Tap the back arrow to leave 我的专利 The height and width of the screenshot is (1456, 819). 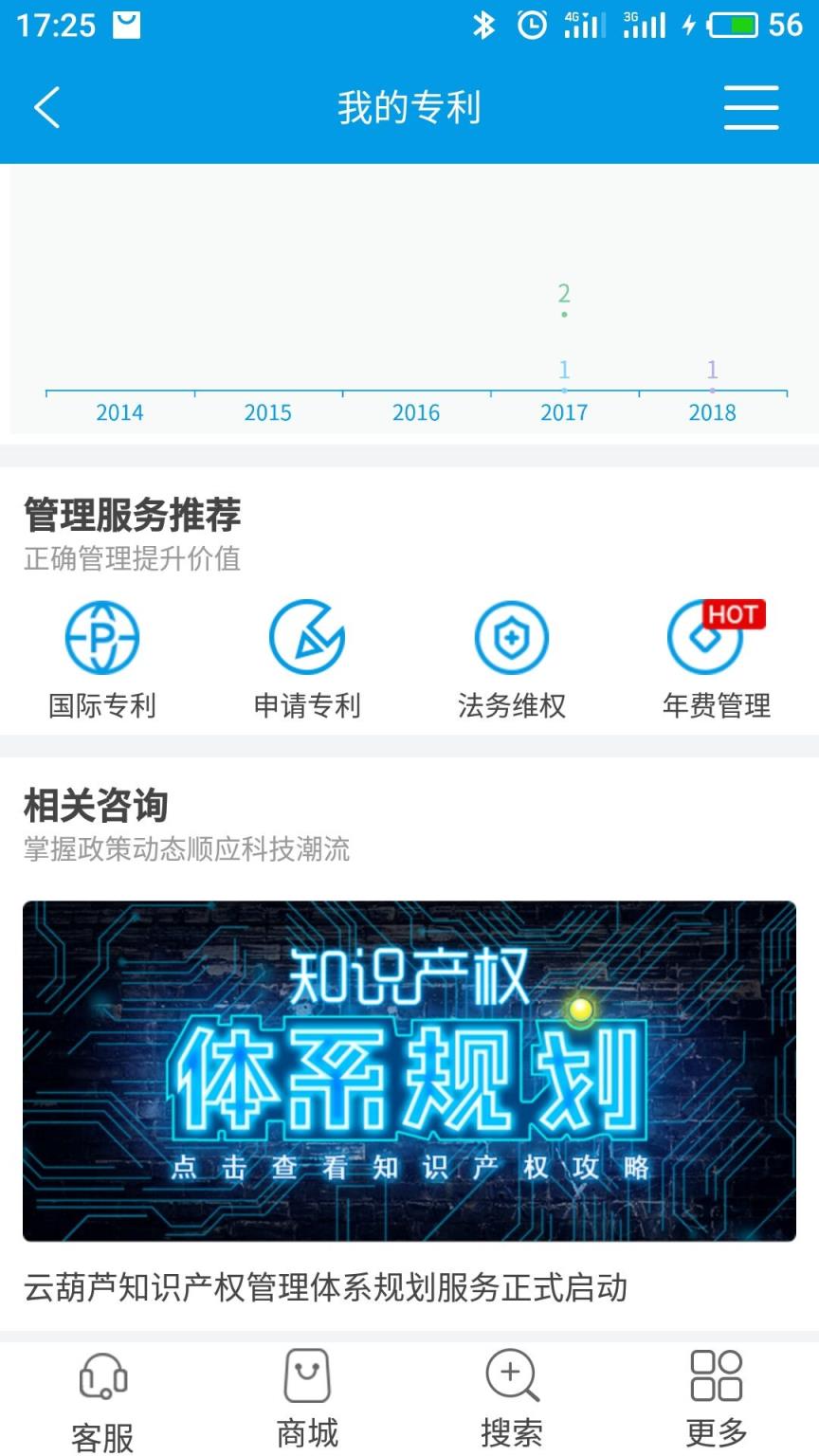point(45,107)
